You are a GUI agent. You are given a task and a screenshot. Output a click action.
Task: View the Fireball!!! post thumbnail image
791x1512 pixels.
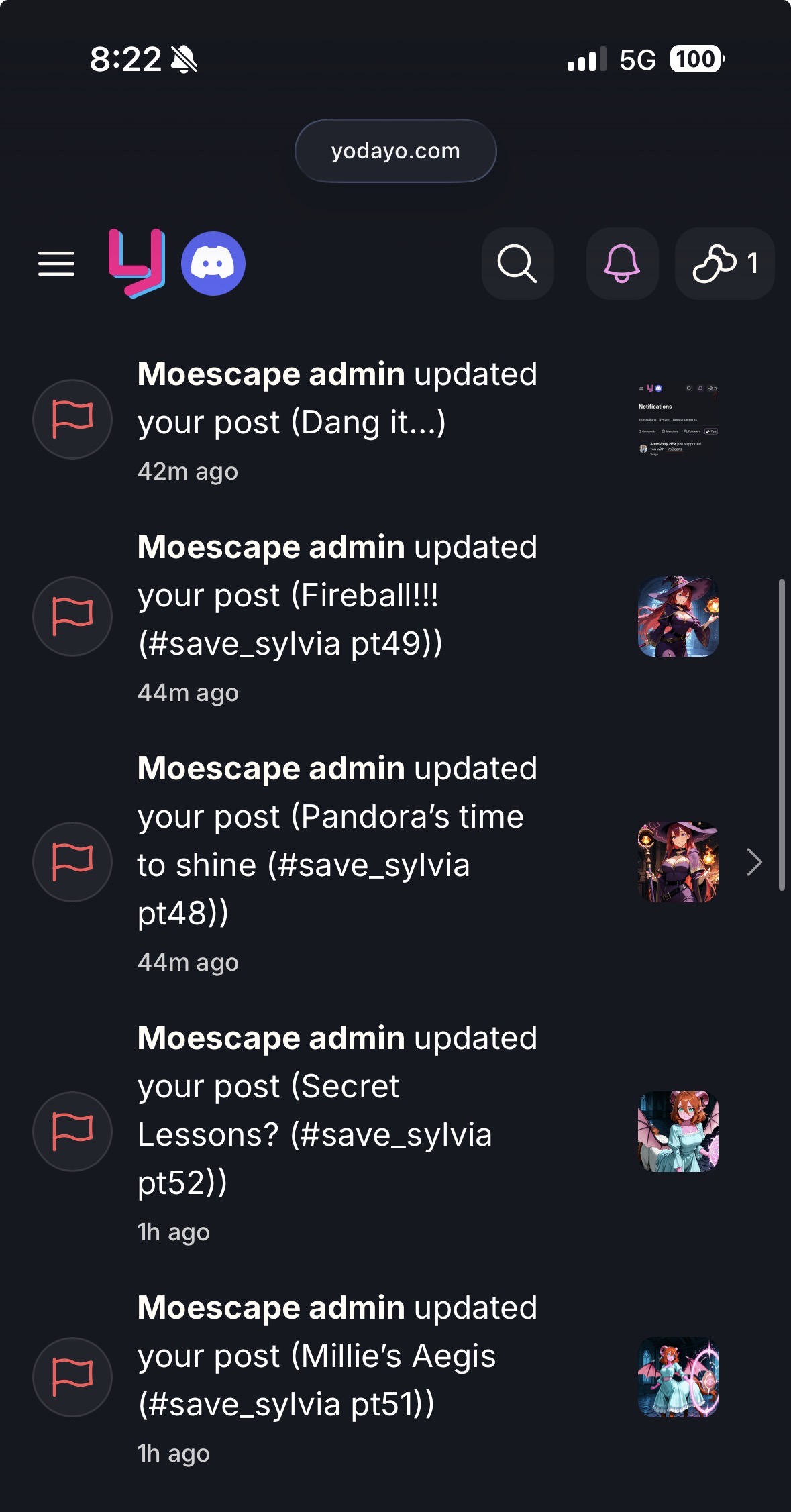678,616
